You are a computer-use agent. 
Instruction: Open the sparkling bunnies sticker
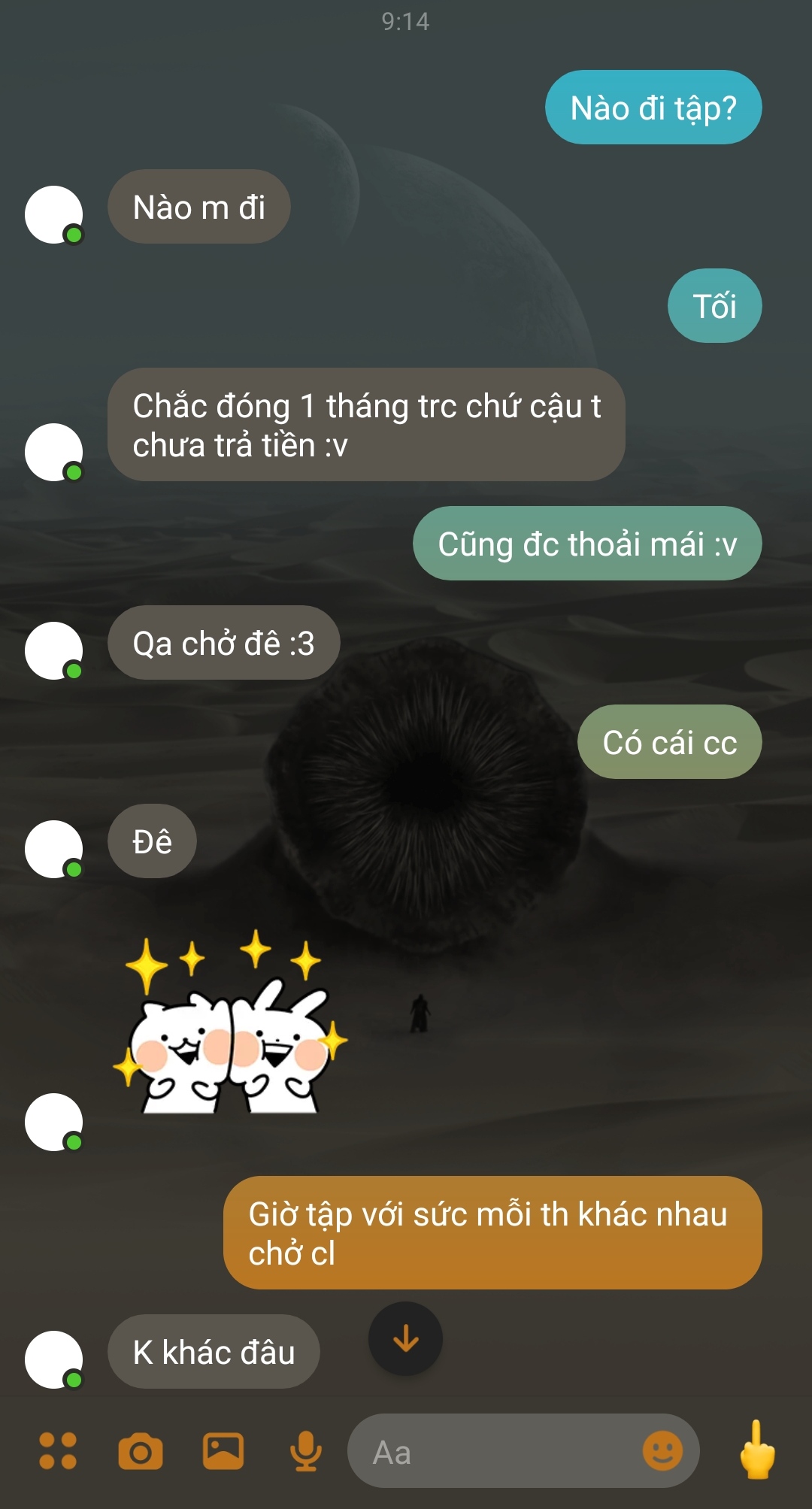(230, 1024)
